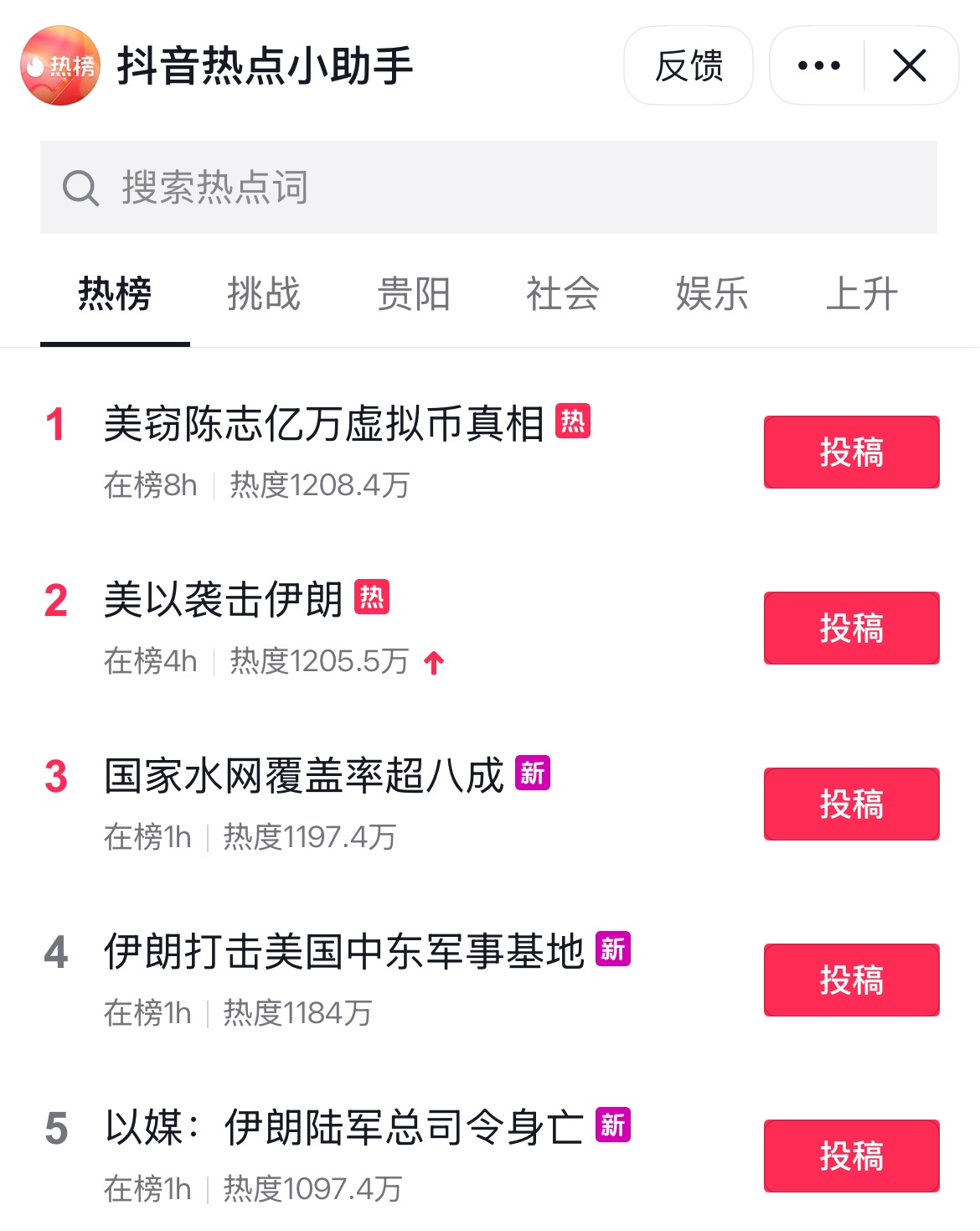
Task: View topic 以媒：伊朗陆军总司令身亡
Action: pos(343,1127)
